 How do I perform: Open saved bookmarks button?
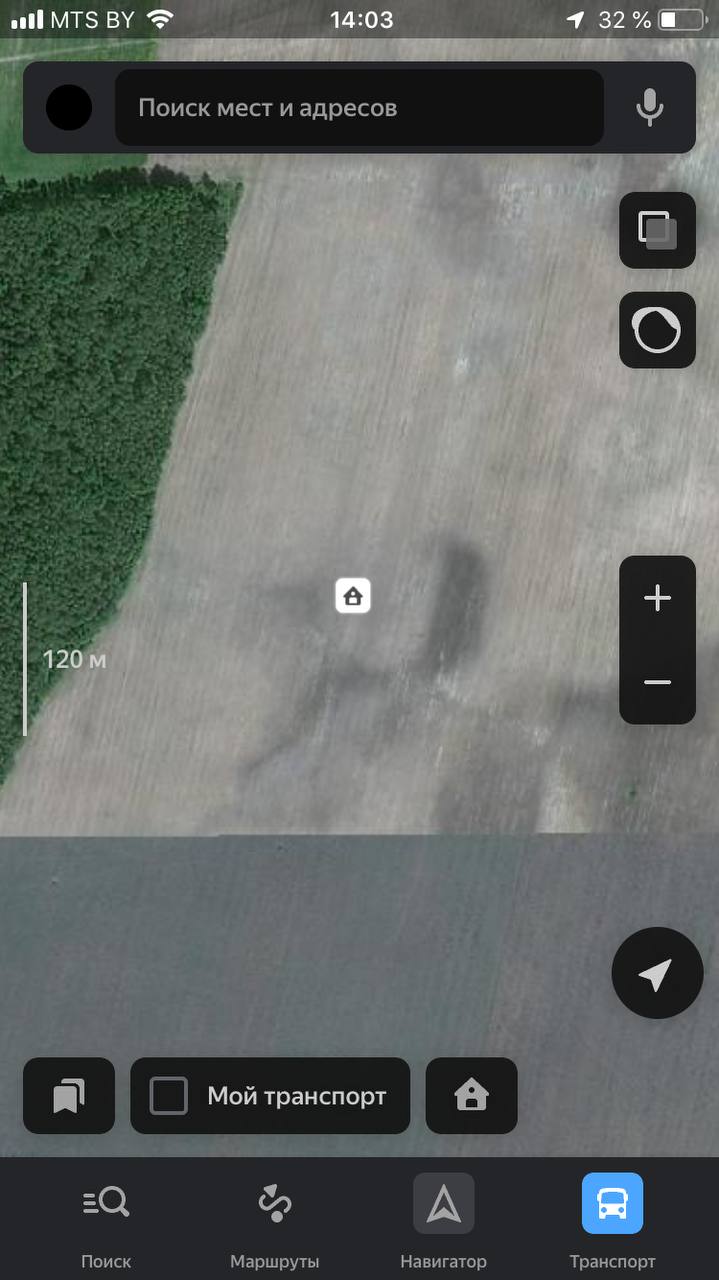[x=69, y=1096]
